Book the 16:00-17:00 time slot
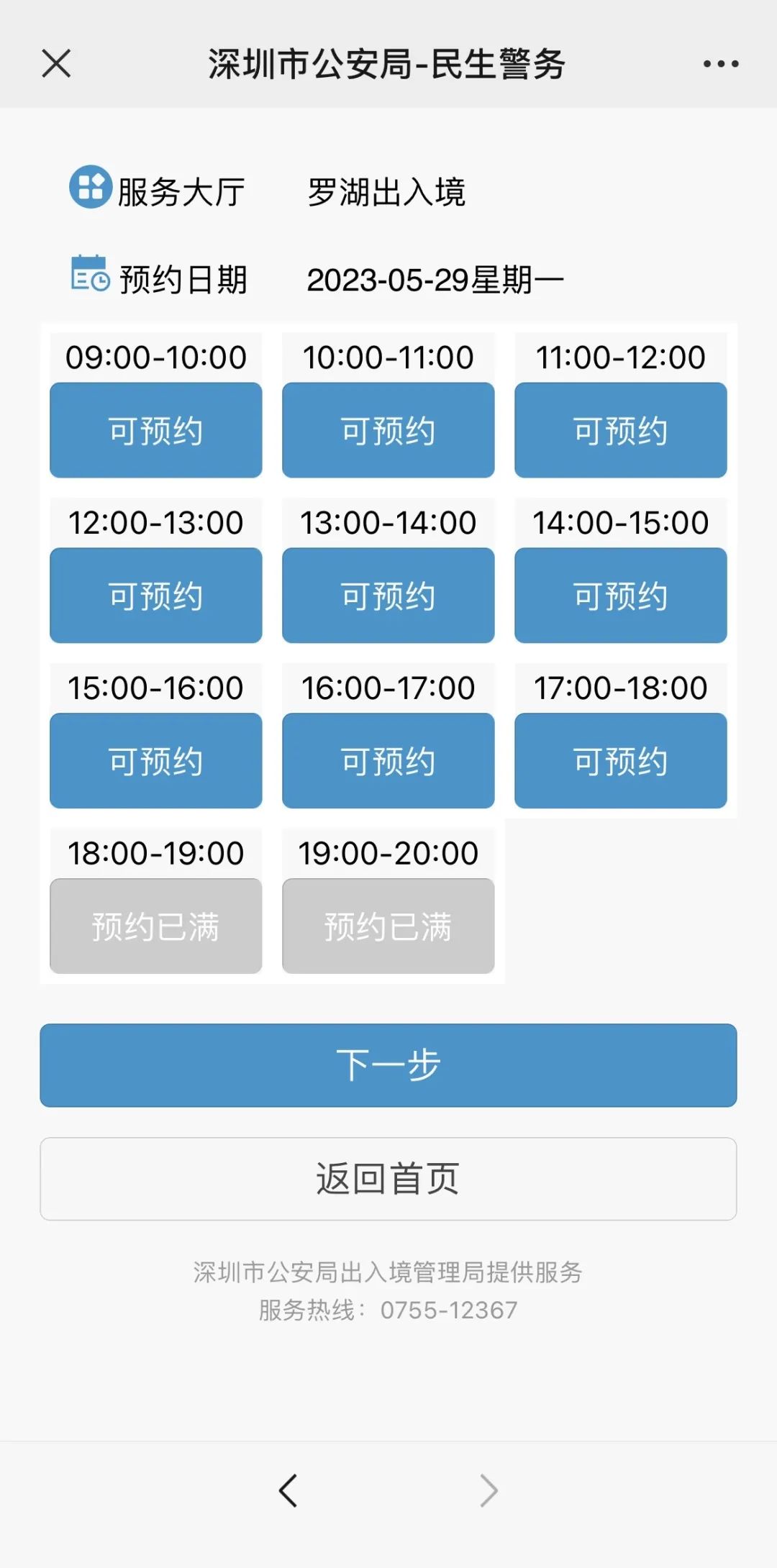777x1568 pixels. point(388,761)
